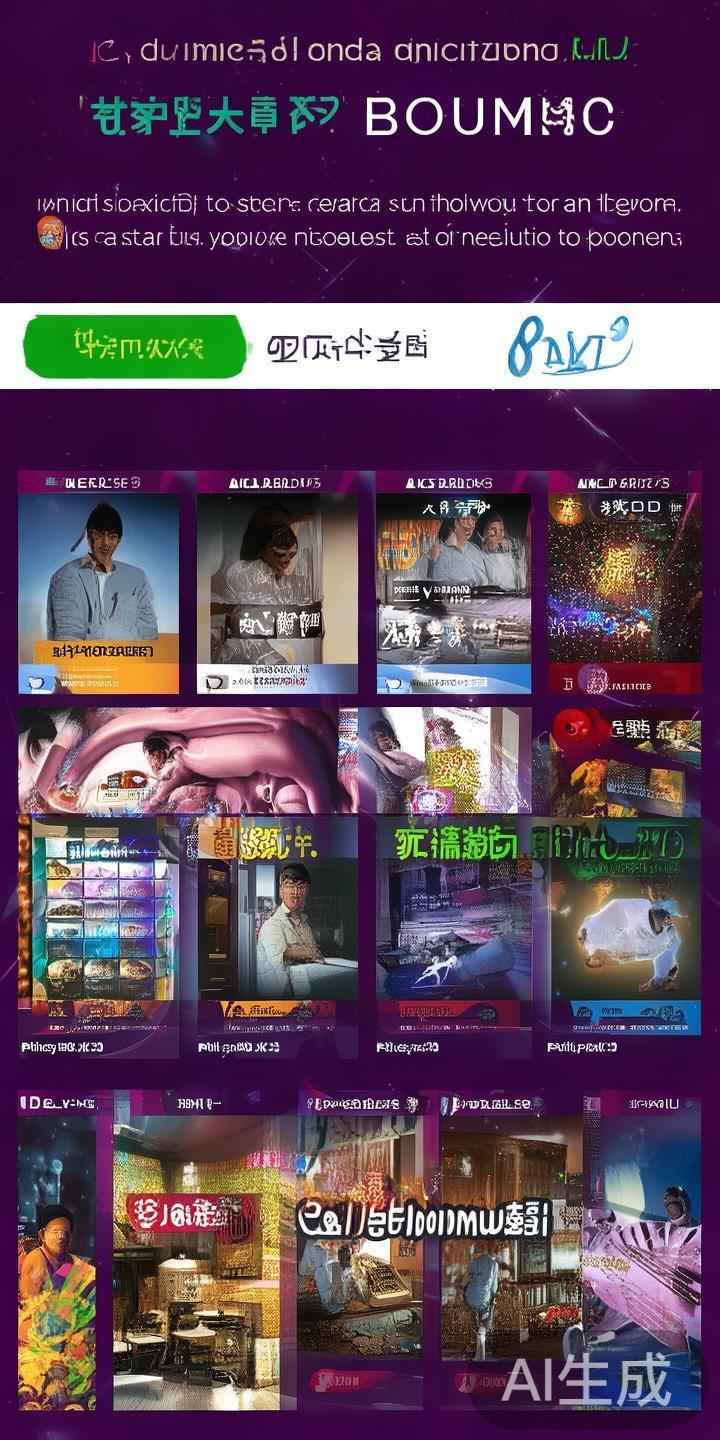Open the blue play badge on second card
Screen dimensions: 720x1440
coord(212,684)
